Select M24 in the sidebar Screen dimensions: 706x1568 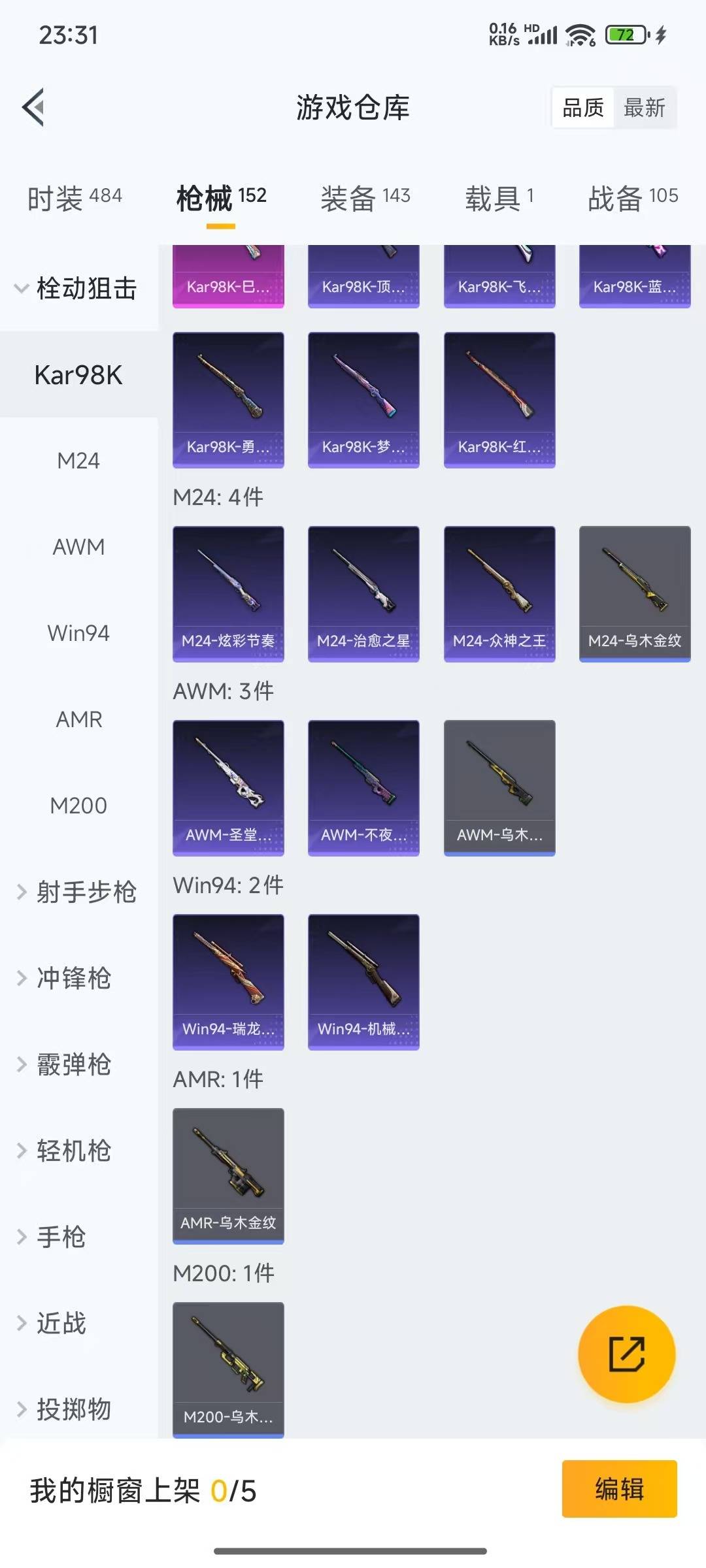[x=78, y=461]
